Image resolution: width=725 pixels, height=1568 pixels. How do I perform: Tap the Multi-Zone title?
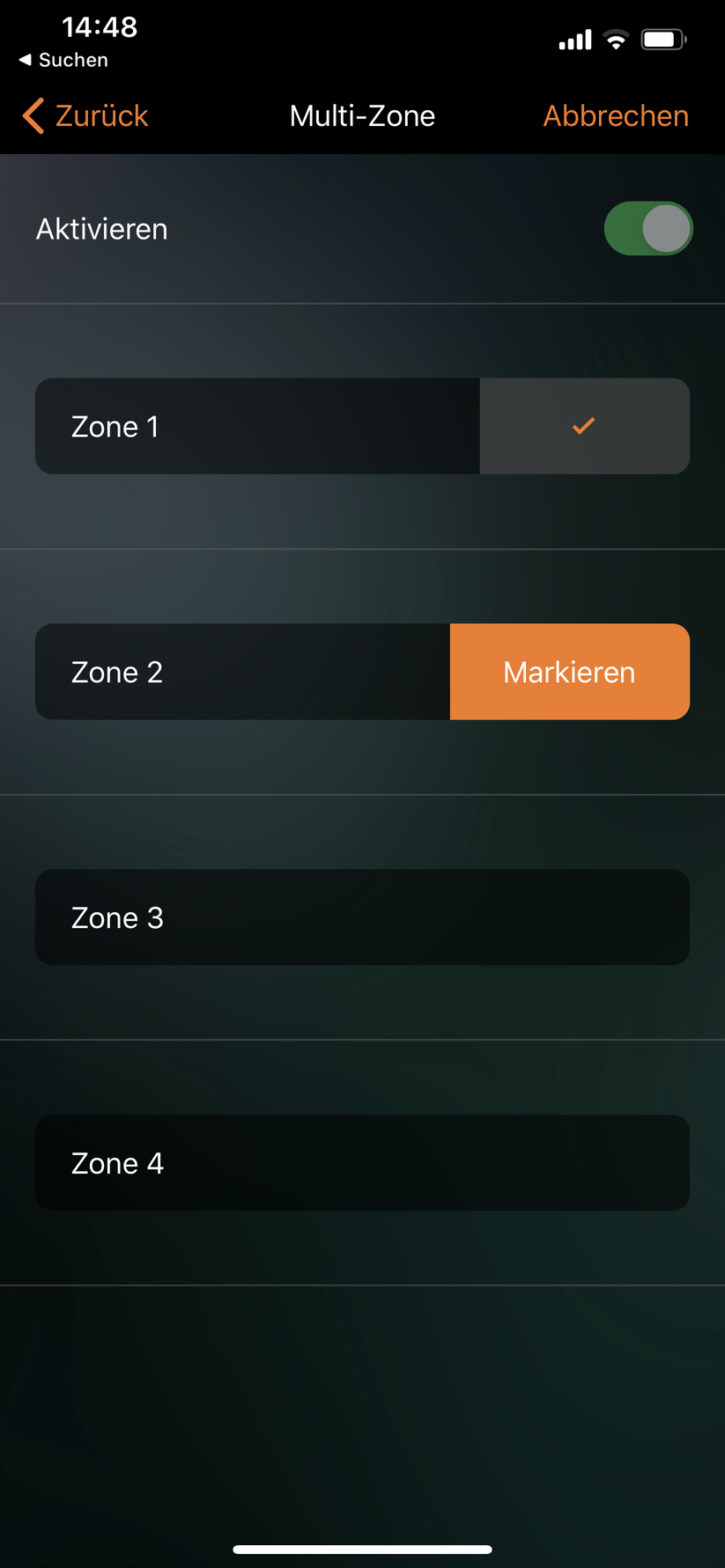362,115
